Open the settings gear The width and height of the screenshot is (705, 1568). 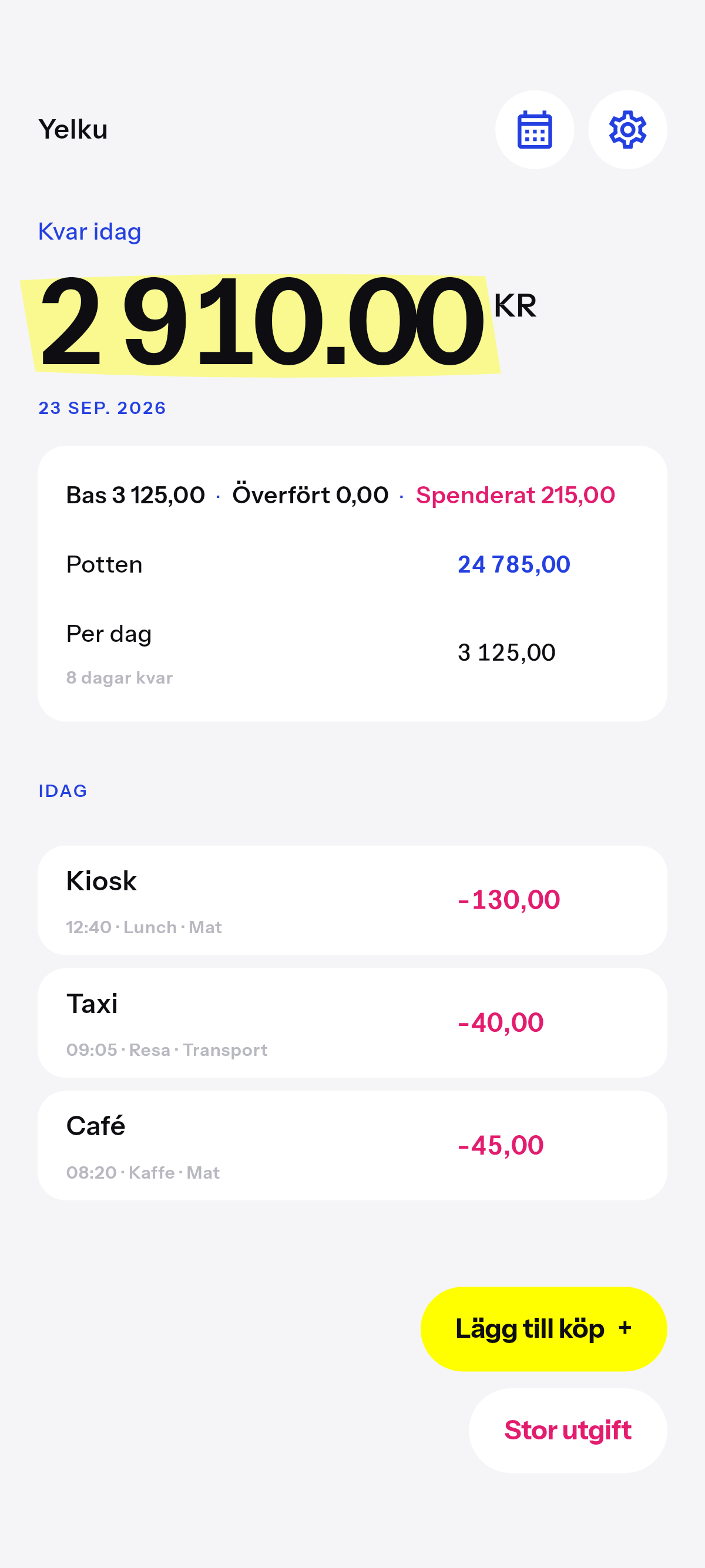627,130
